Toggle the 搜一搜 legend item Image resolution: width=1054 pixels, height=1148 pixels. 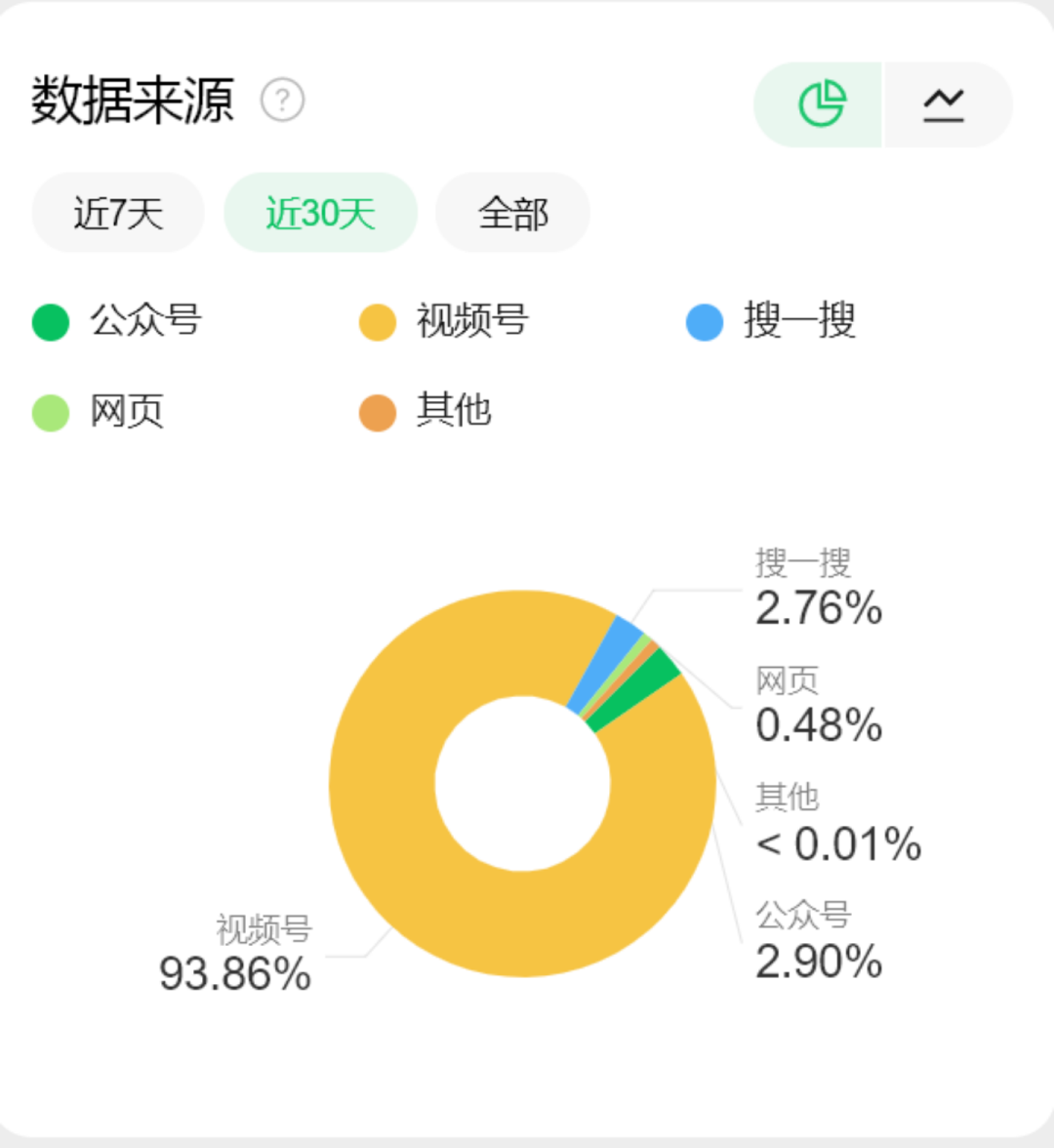click(773, 321)
